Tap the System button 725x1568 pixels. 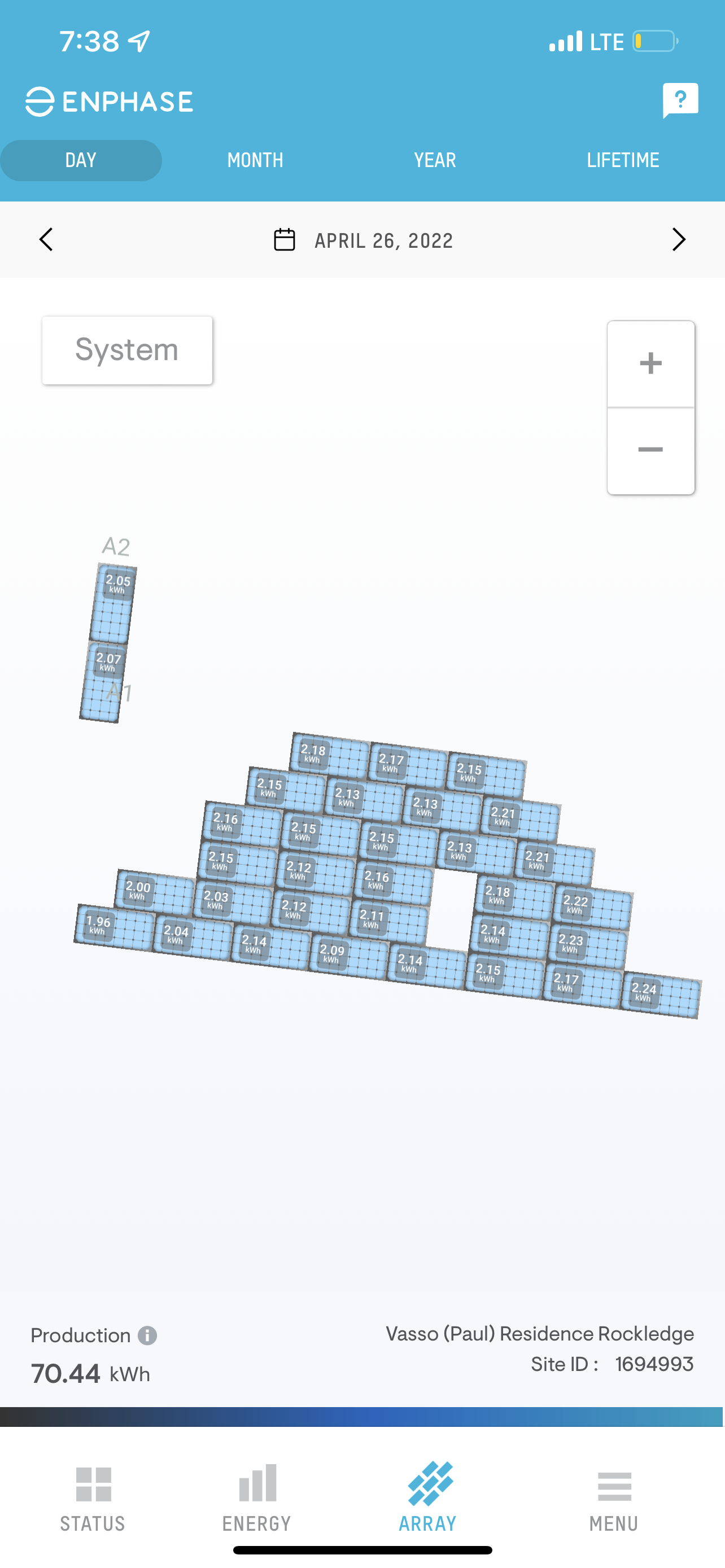pyautogui.click(x=127, y=350)
